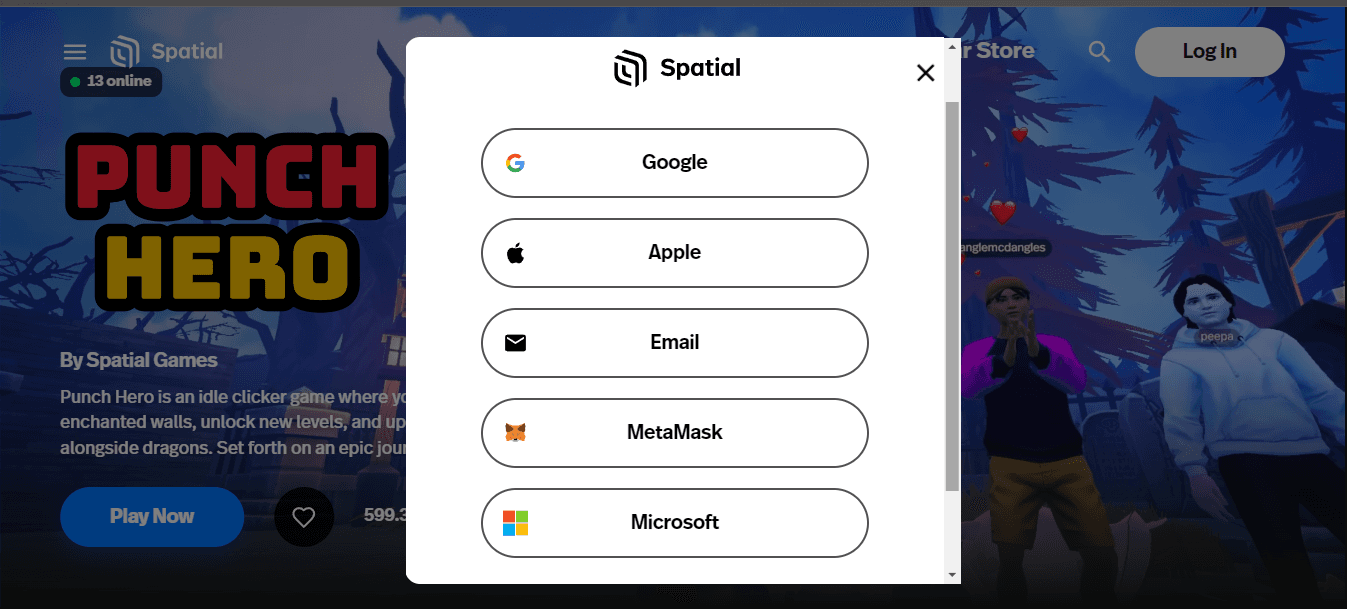Image resolution: width=1347 pixels, height=609 pixels.
Task: Continue with Email
Action: point(674,343)
